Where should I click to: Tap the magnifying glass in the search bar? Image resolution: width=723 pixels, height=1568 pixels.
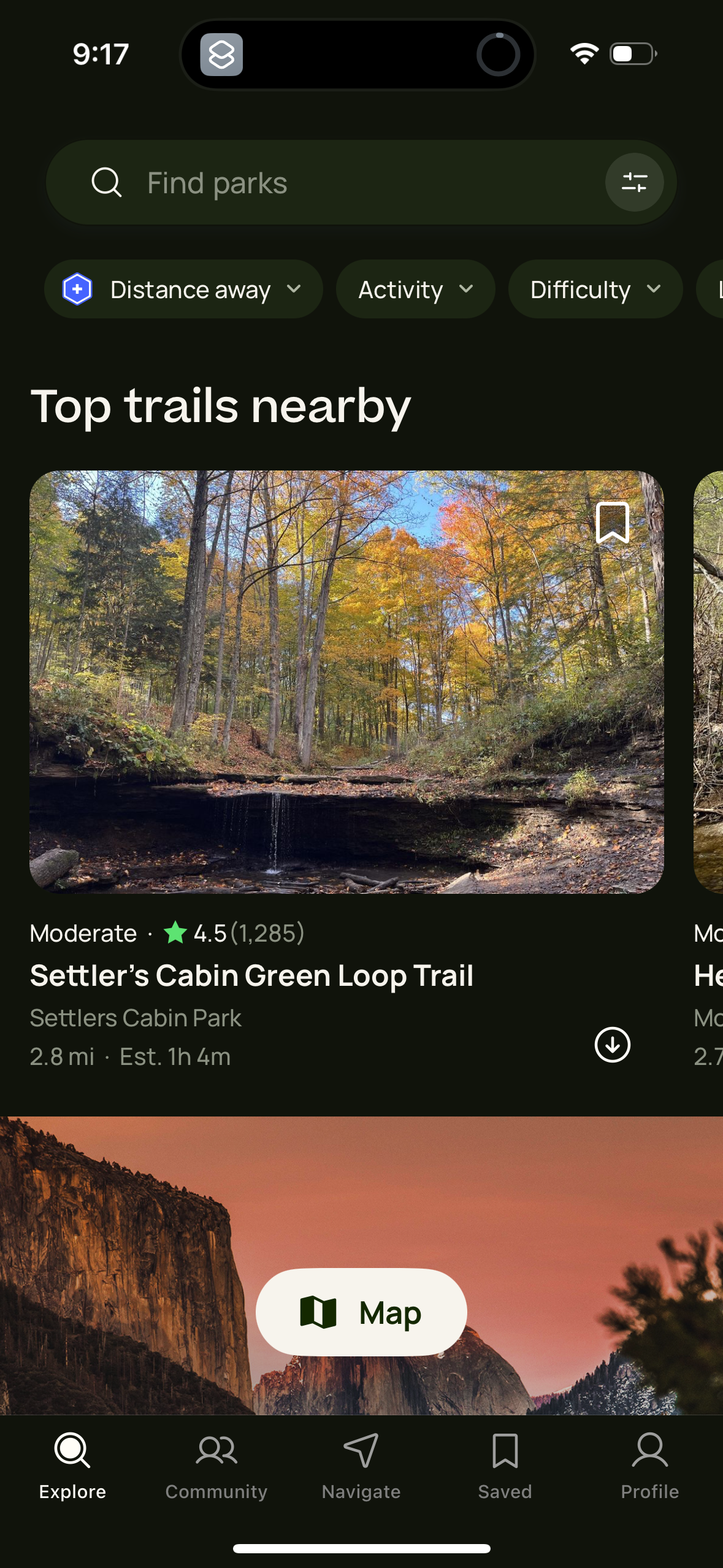point(107,182)
